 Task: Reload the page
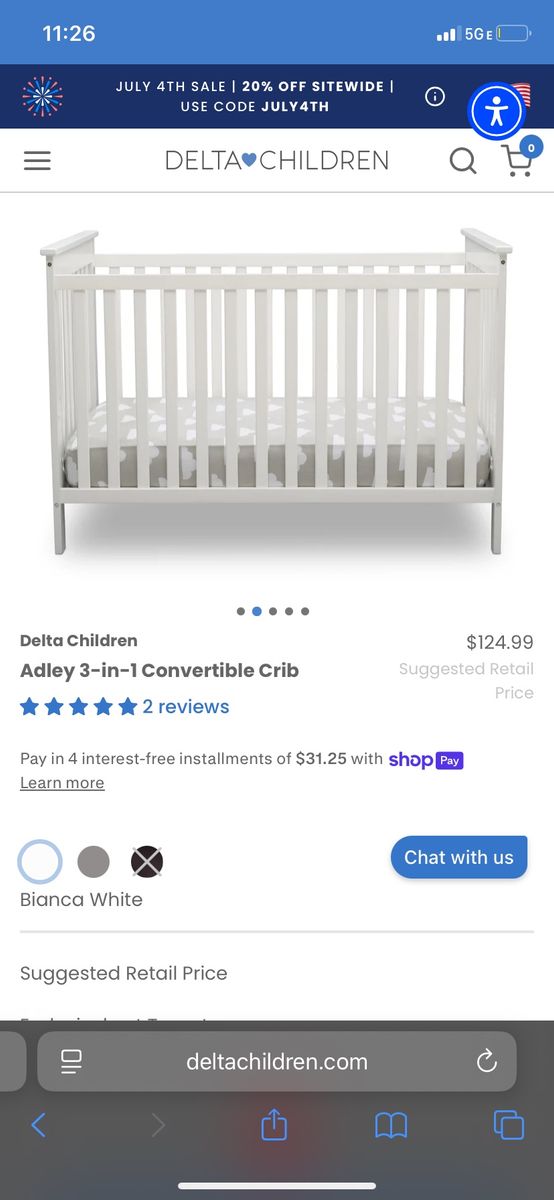(487, 1061)
